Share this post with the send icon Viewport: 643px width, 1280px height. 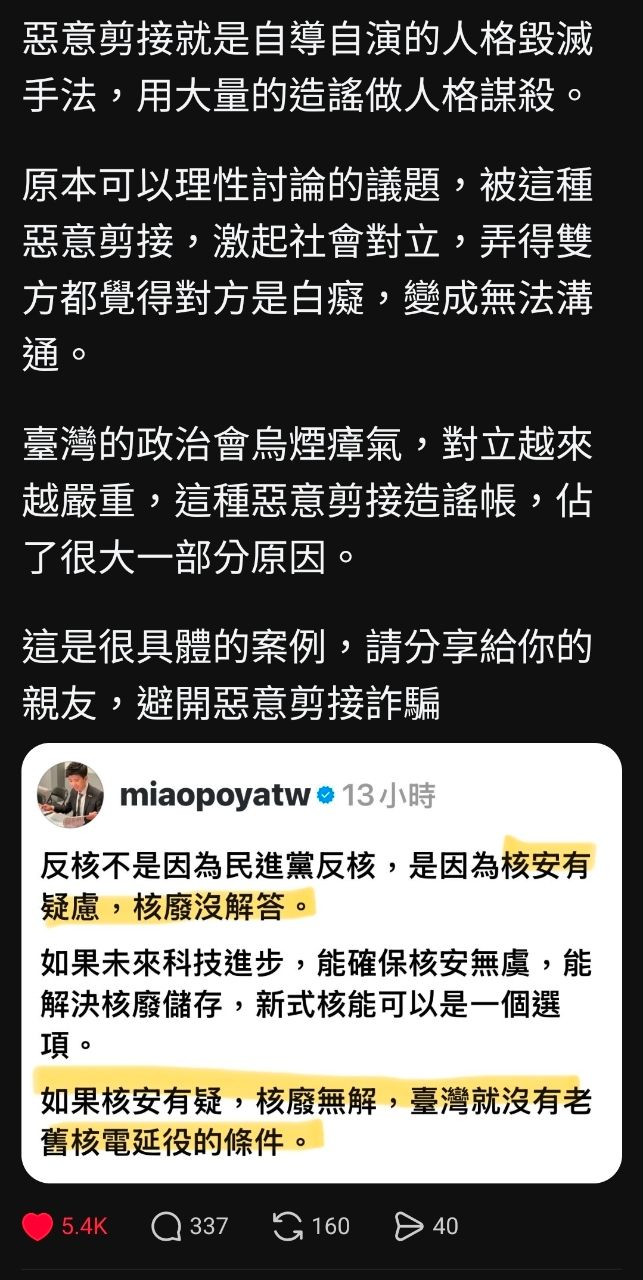(409, 1226)
